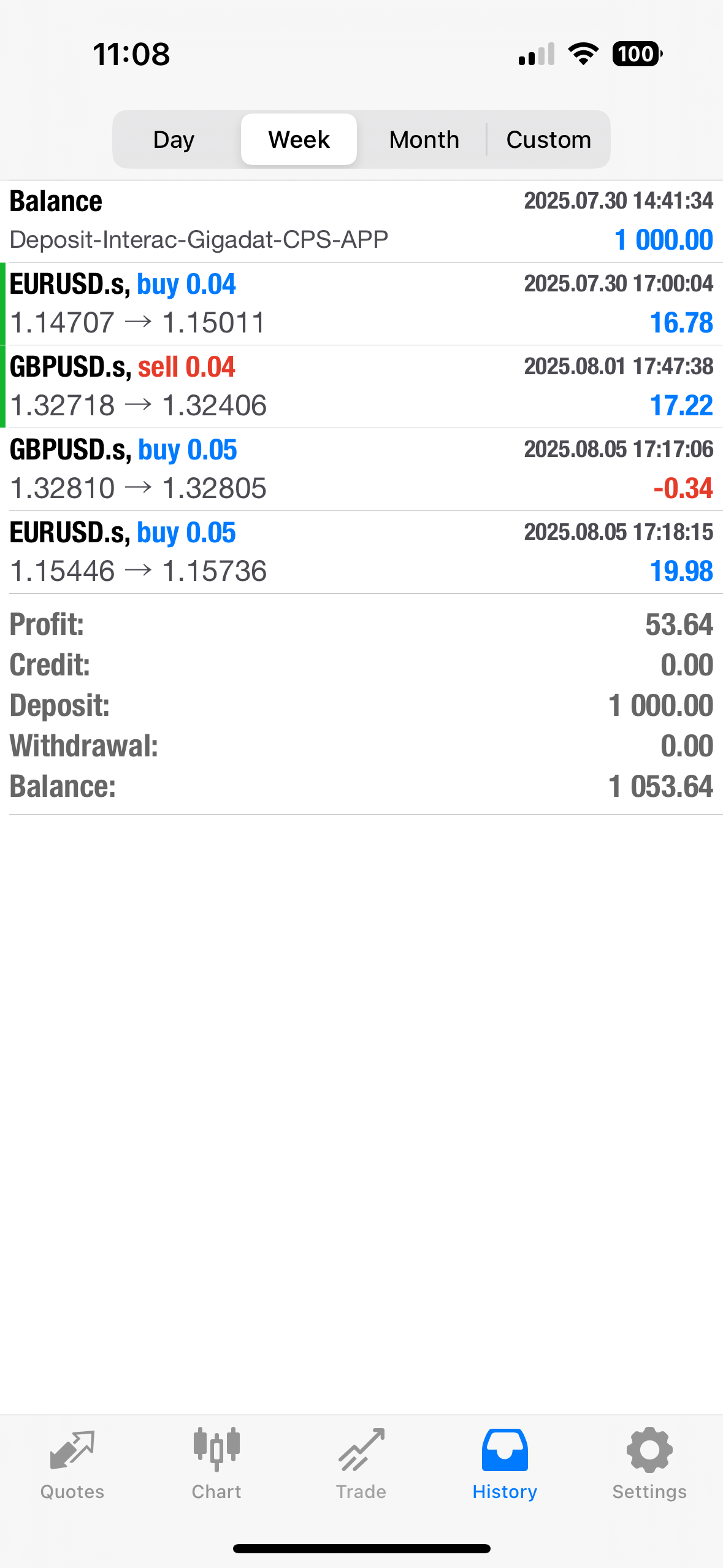
Task: Choose a Custom date range
Action: pos(548,140)
